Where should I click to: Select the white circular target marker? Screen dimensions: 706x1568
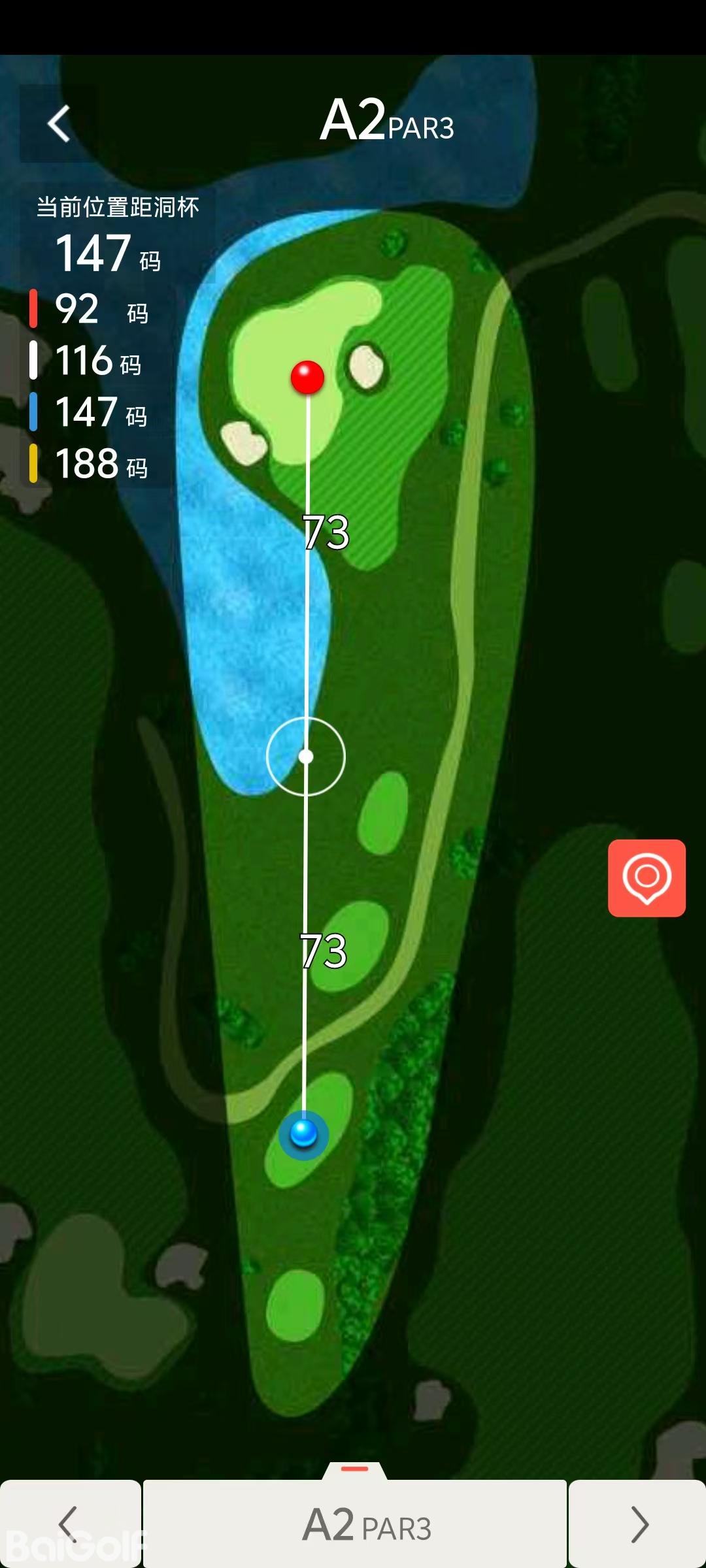coord(306,757)
